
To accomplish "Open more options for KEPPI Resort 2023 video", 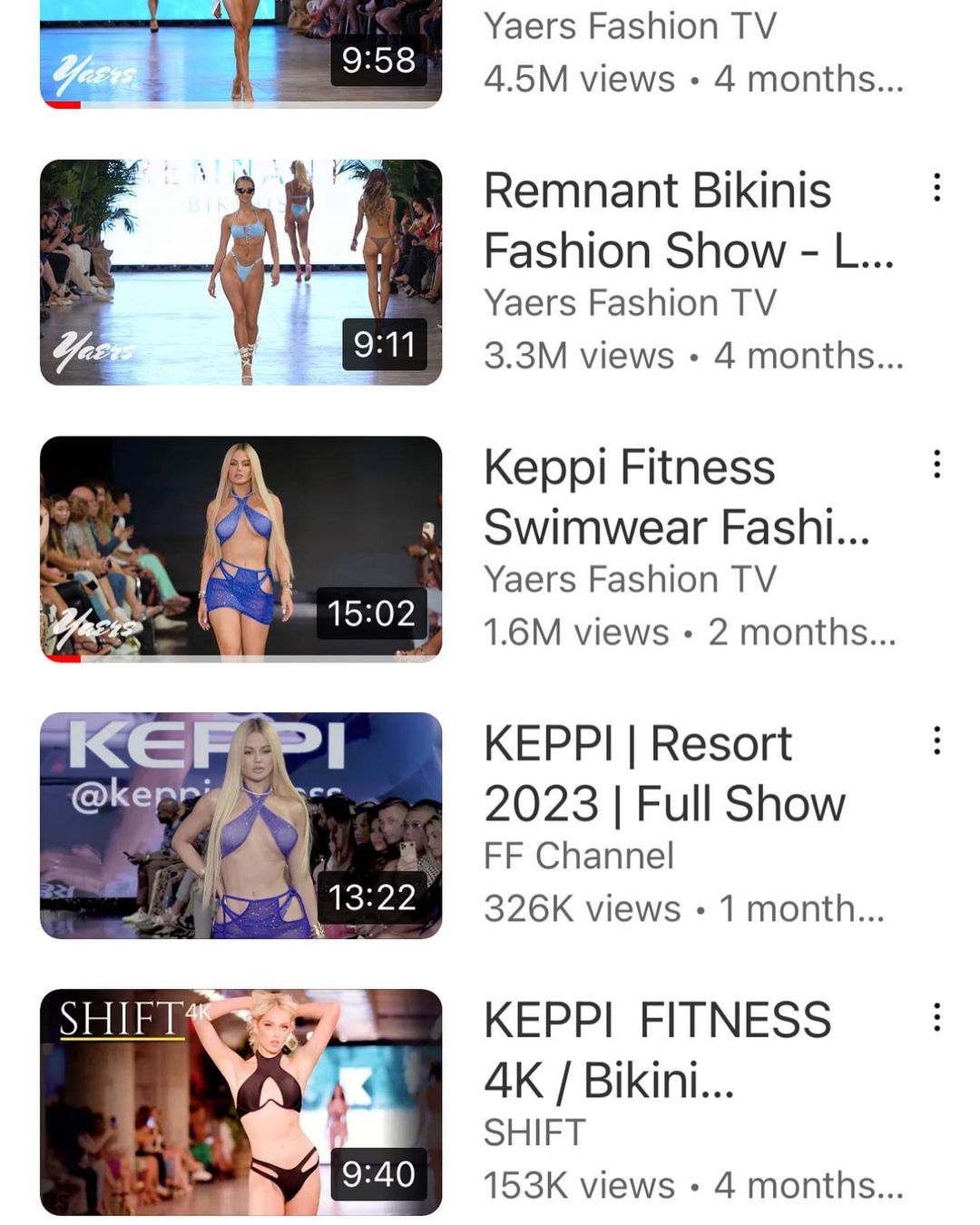I will tap(936, 740).
